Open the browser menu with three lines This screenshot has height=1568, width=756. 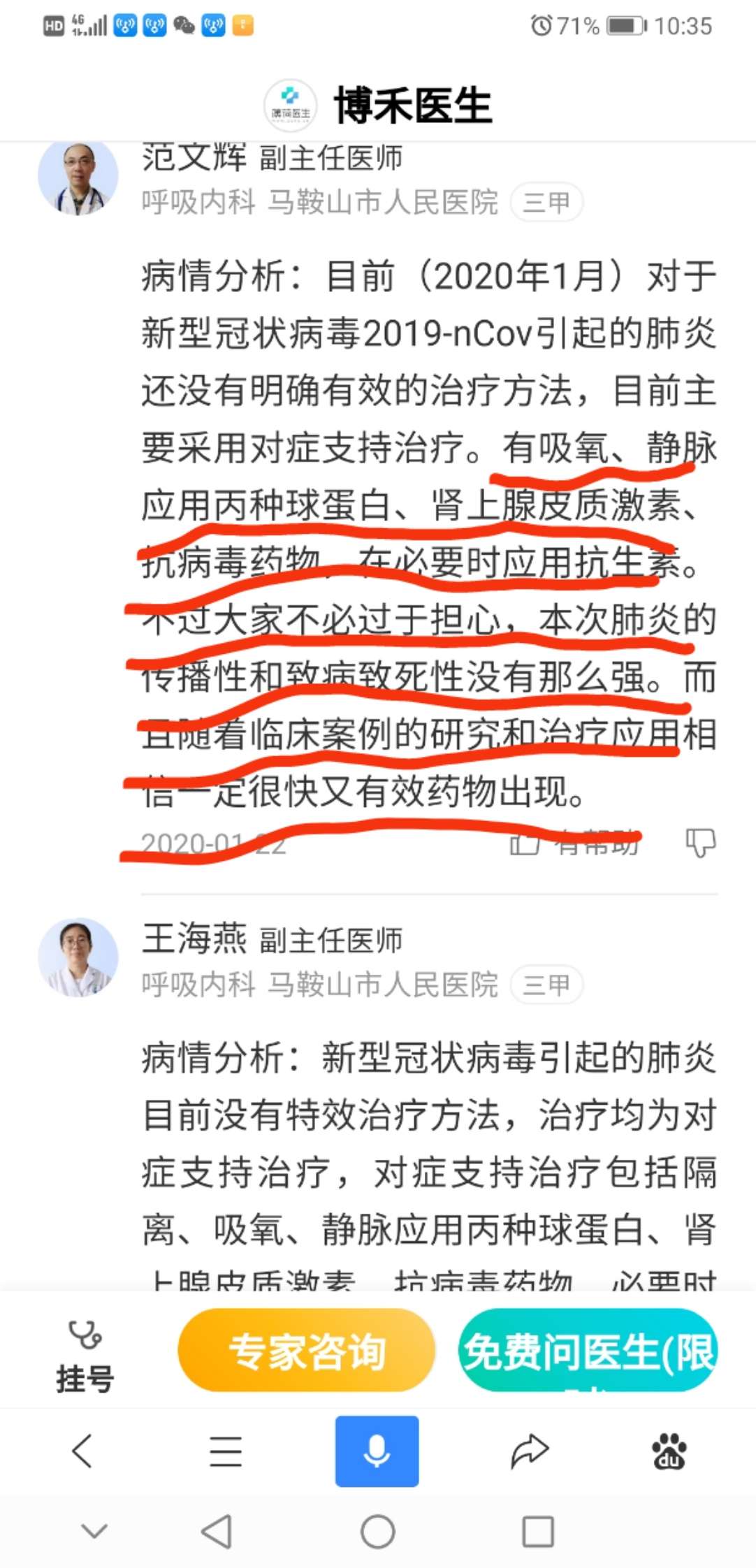pyautogui.click(x=226, y=1451)
